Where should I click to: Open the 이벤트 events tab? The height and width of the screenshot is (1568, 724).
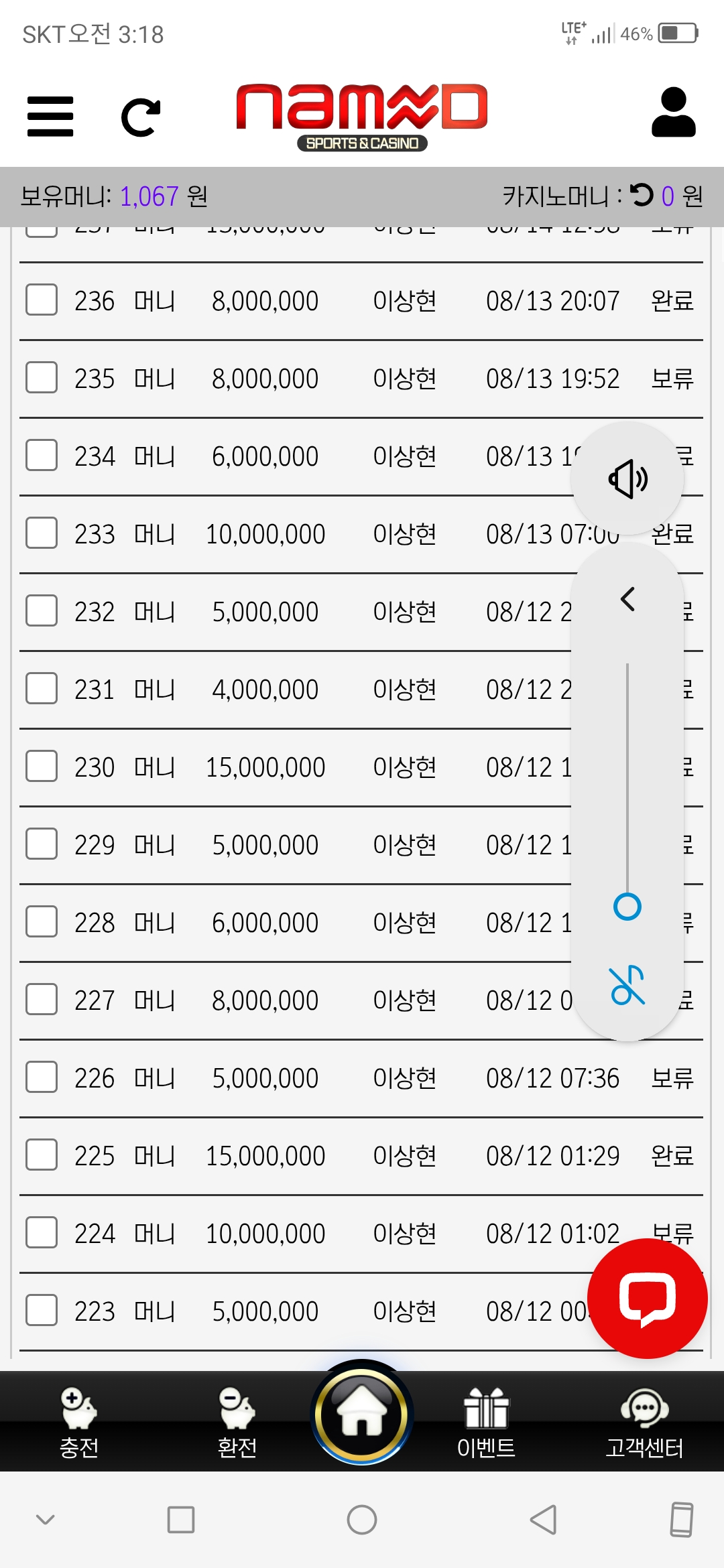(x=486, y=1422)
